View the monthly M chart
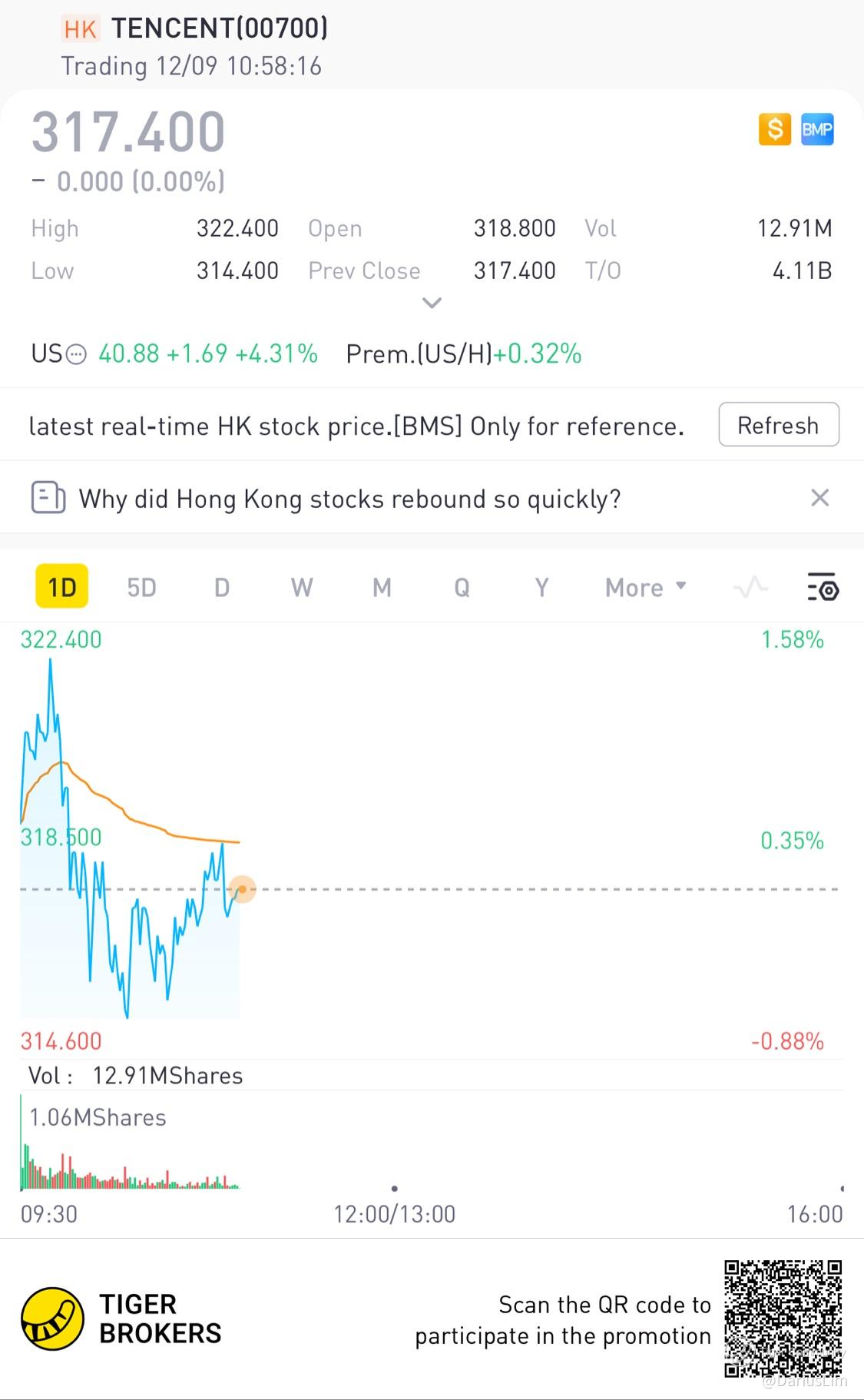The image size is (864, 1400). tap(382, 588)
